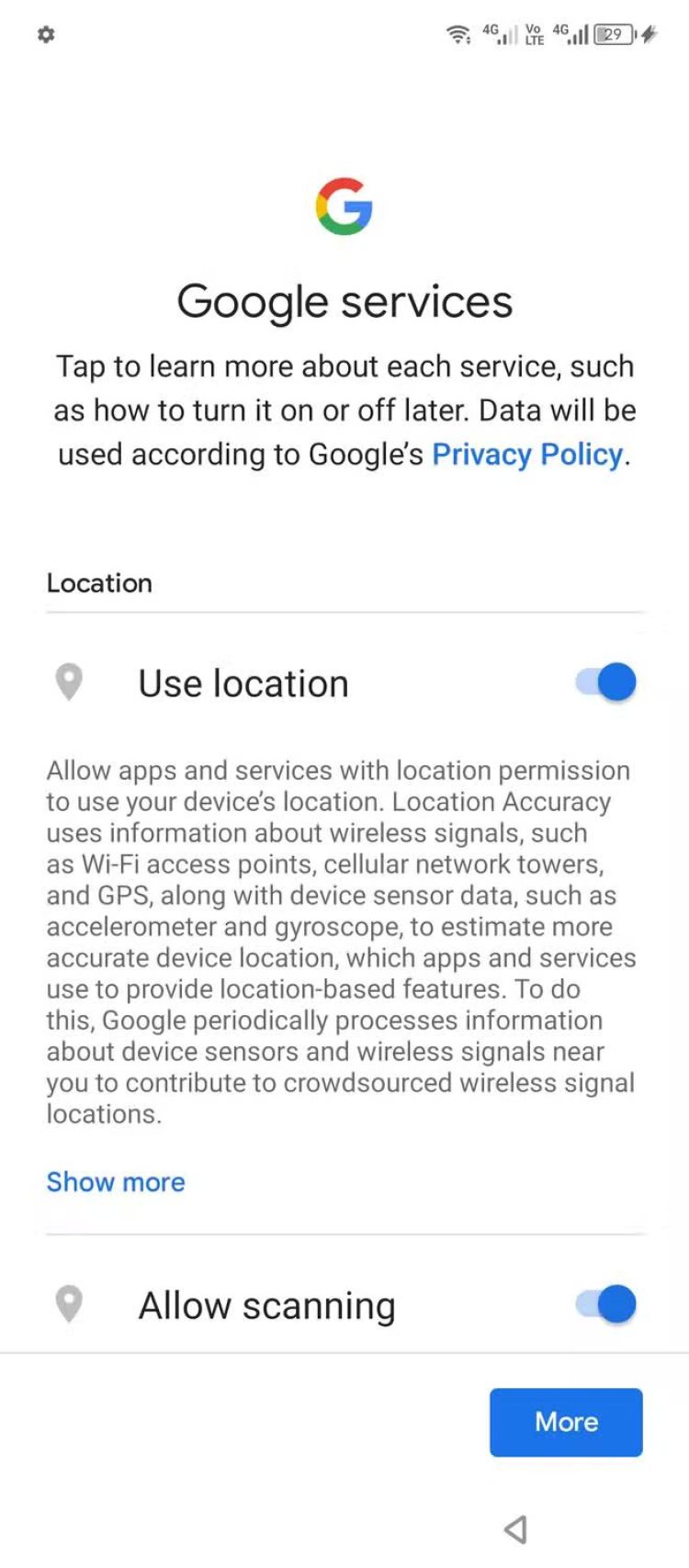Tap the blue More button

coord(566,1422)
